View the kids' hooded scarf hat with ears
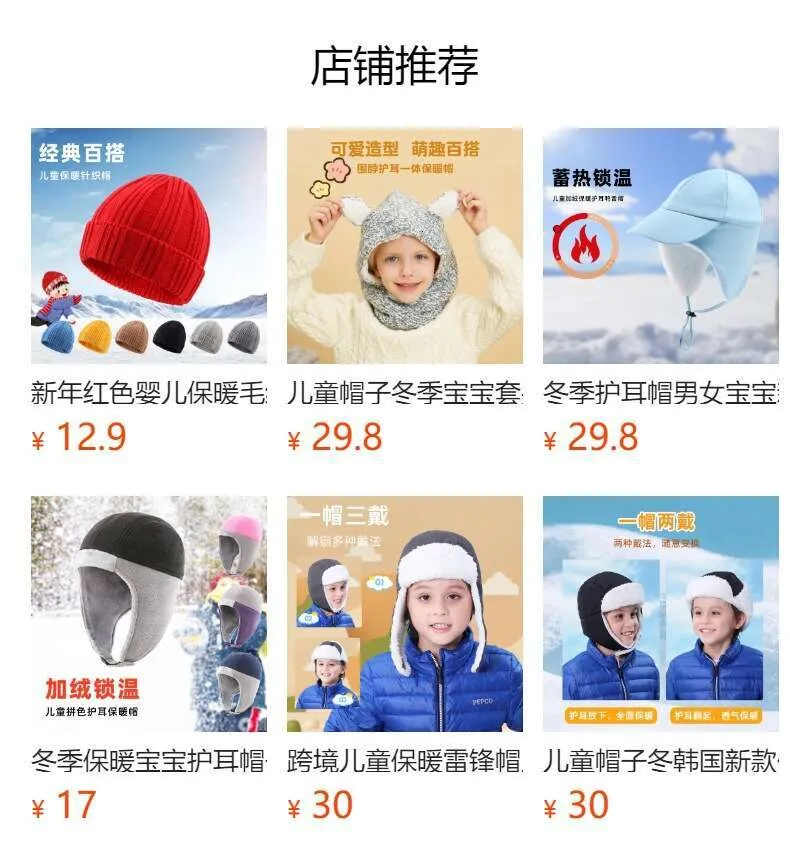This screenshot has height=864, width=790. 404,246
